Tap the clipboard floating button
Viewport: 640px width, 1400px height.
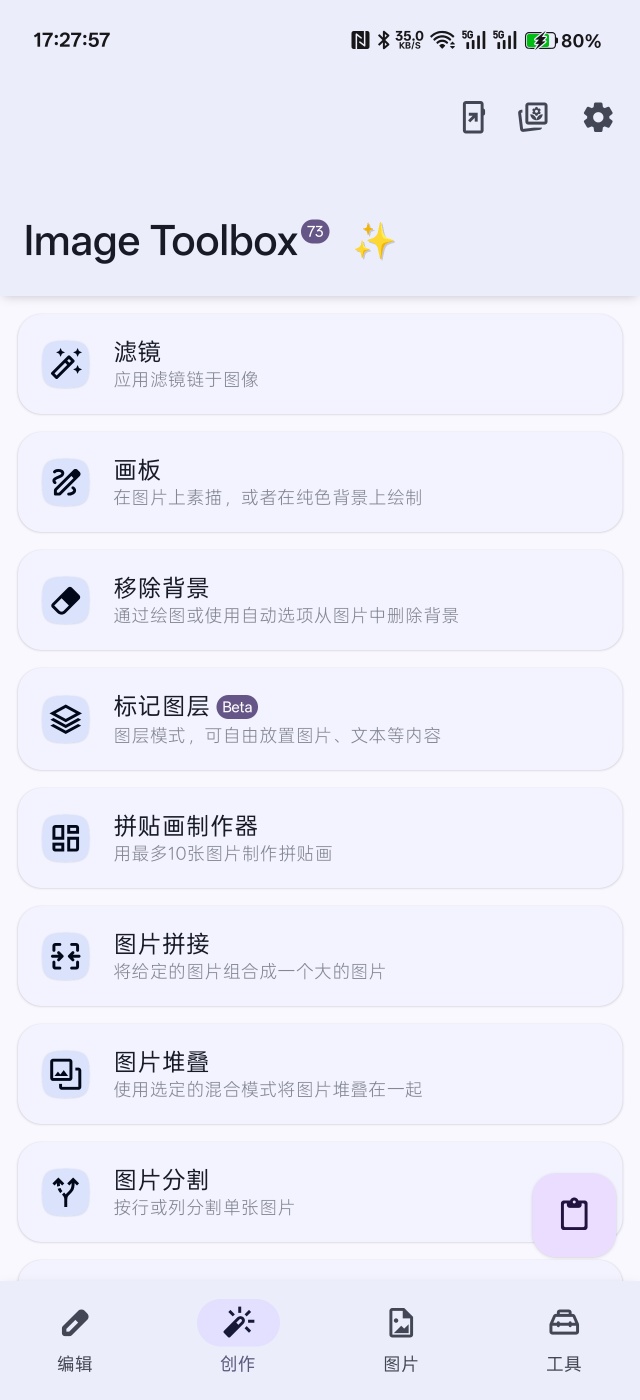click(x=574, y=1215)
